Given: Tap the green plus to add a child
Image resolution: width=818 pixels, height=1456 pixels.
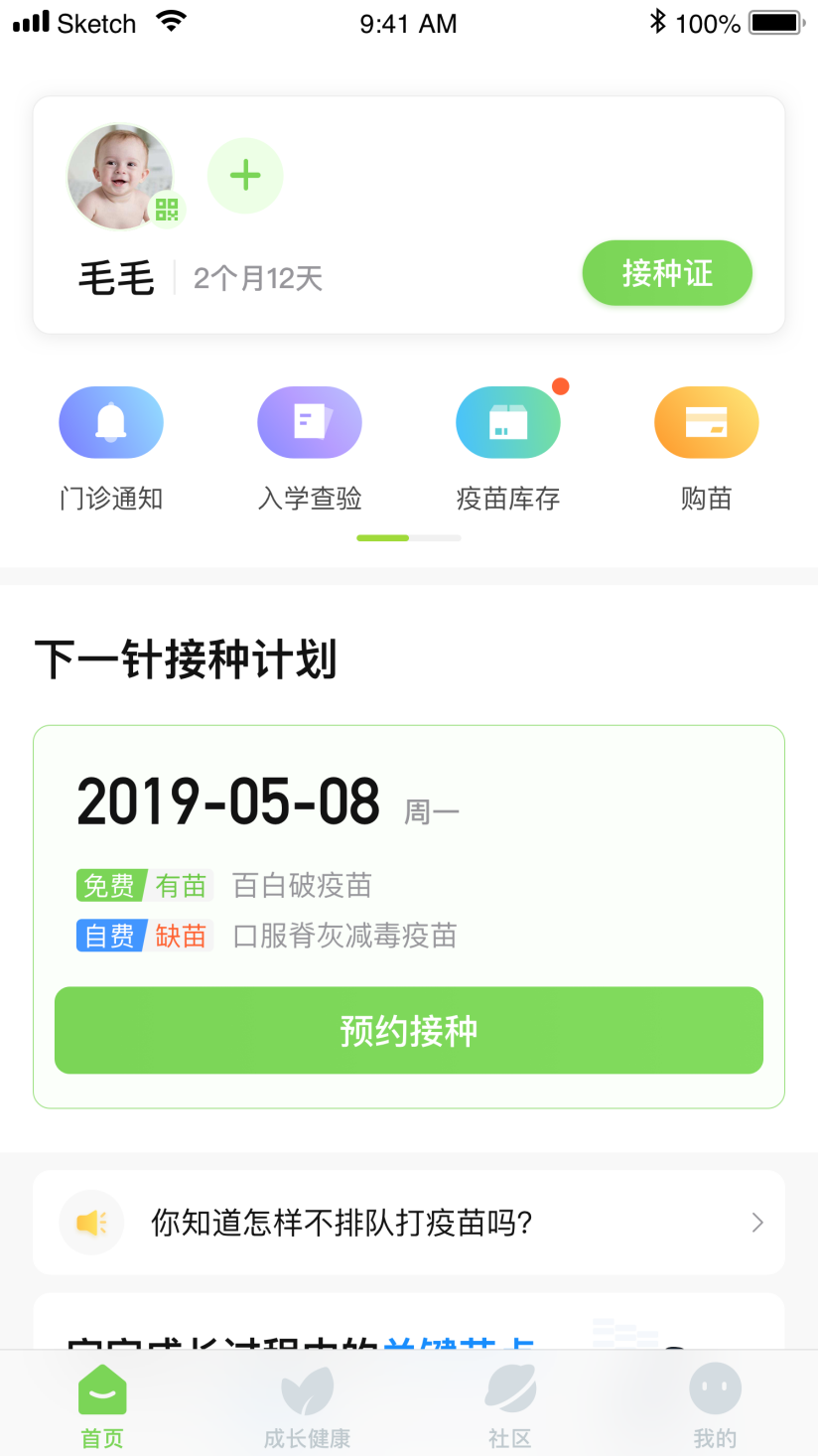Looking at the screenshot, I should 245,176.
